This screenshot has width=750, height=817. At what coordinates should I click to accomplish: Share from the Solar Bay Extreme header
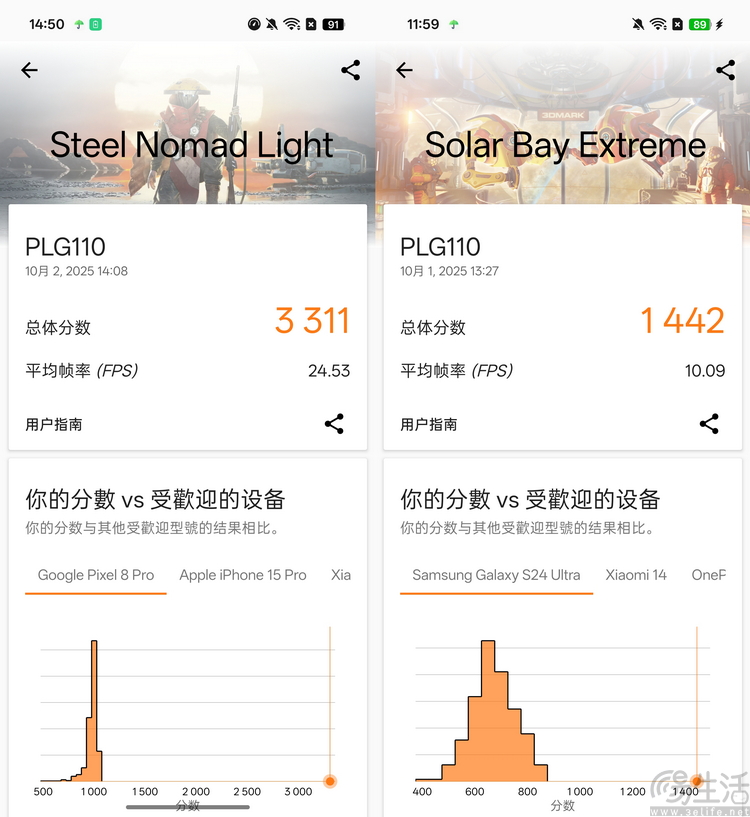[x=725, y=70]
